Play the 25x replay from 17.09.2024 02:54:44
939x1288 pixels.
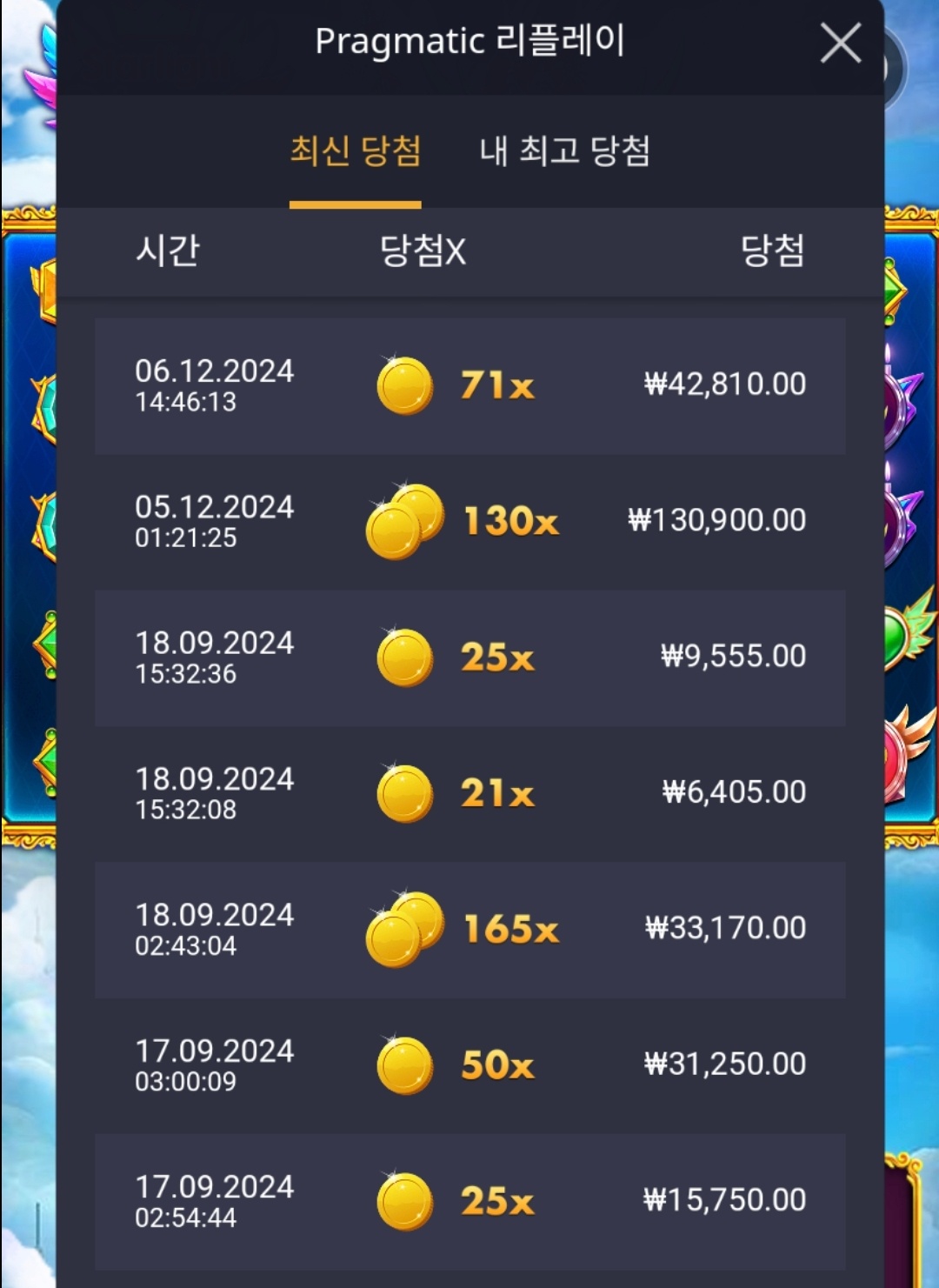(x=469, y=1201)
